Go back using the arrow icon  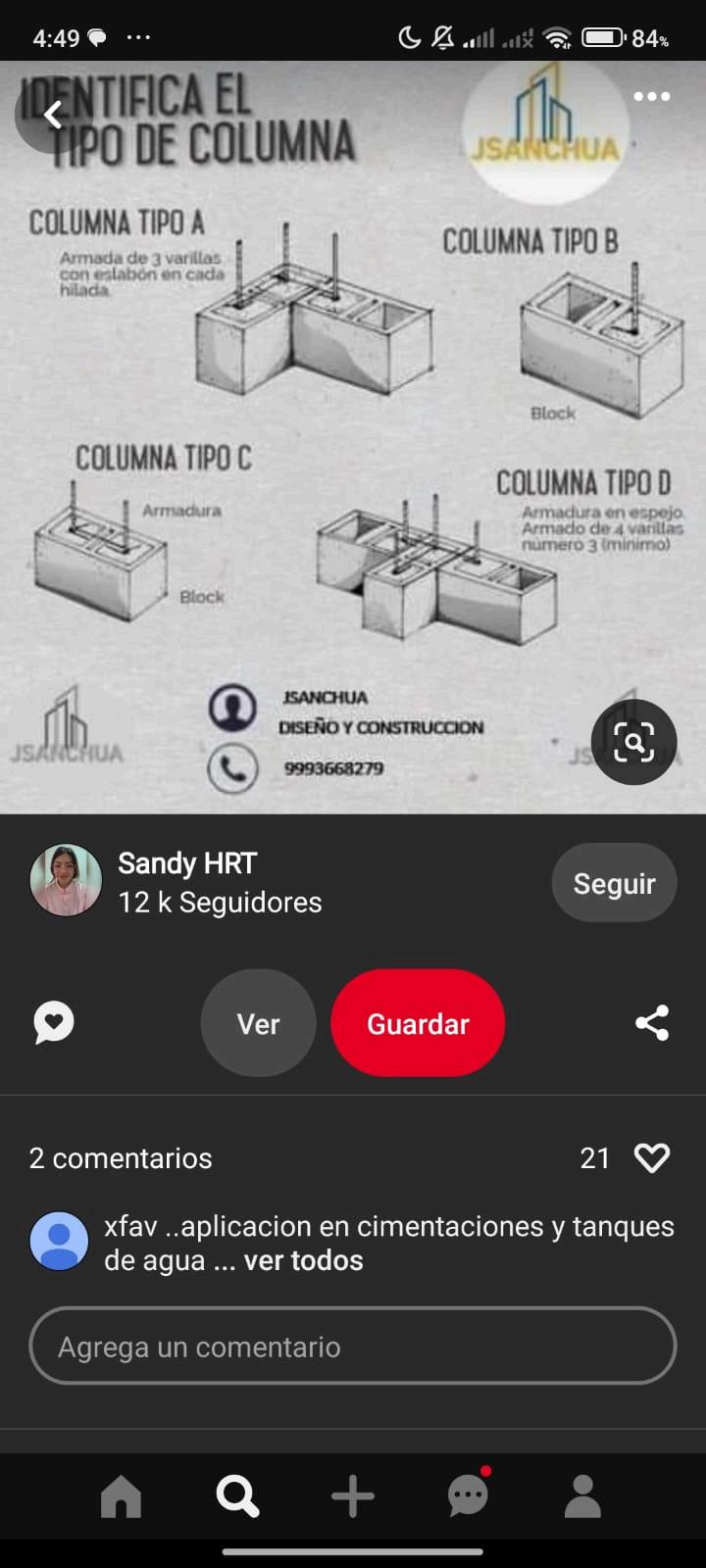tap(53, 116)
